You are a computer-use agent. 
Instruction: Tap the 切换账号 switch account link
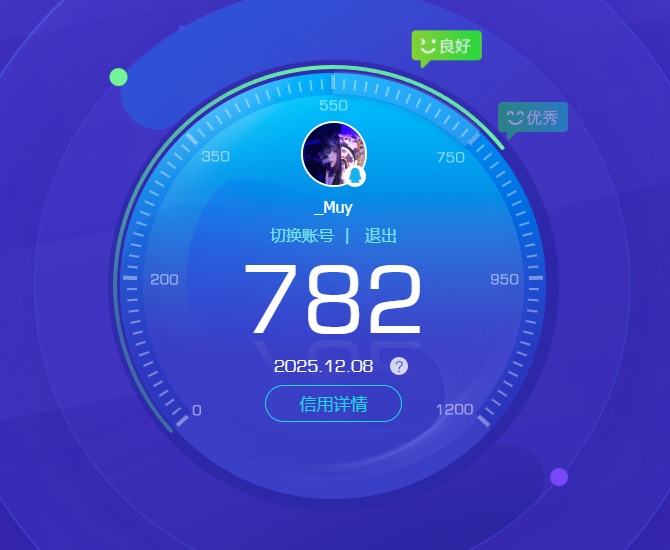302,236
